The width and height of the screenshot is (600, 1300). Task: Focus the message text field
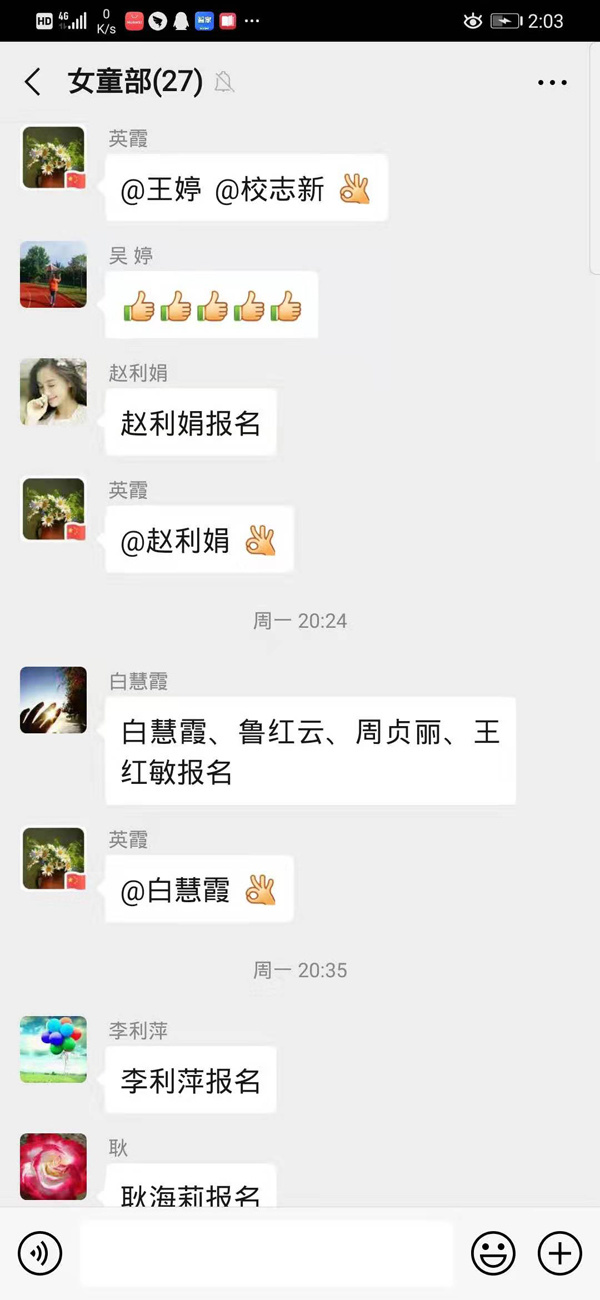[266, 1253]
